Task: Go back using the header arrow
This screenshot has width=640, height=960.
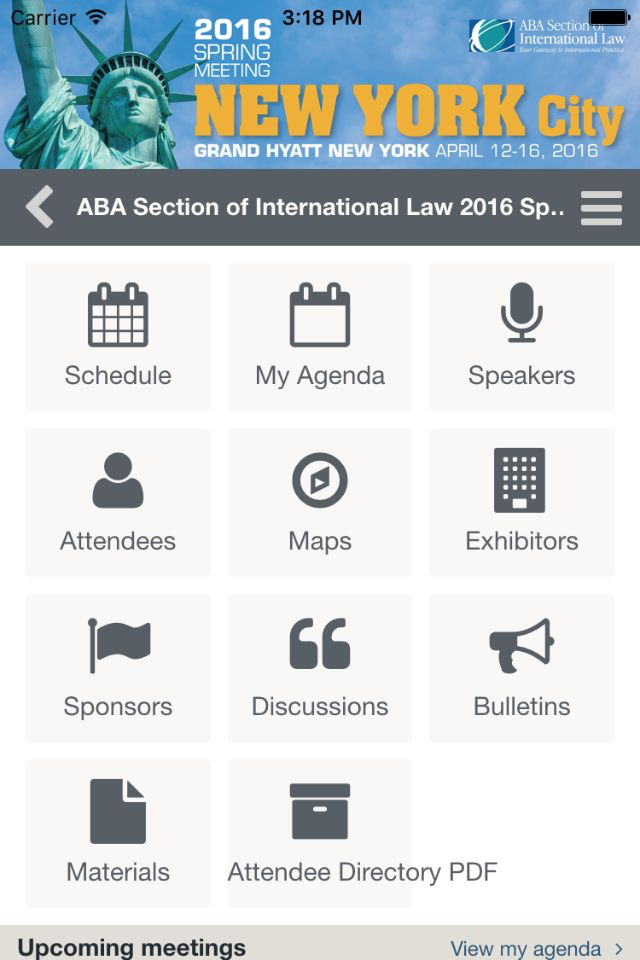Action: click(x=40, y=208)
